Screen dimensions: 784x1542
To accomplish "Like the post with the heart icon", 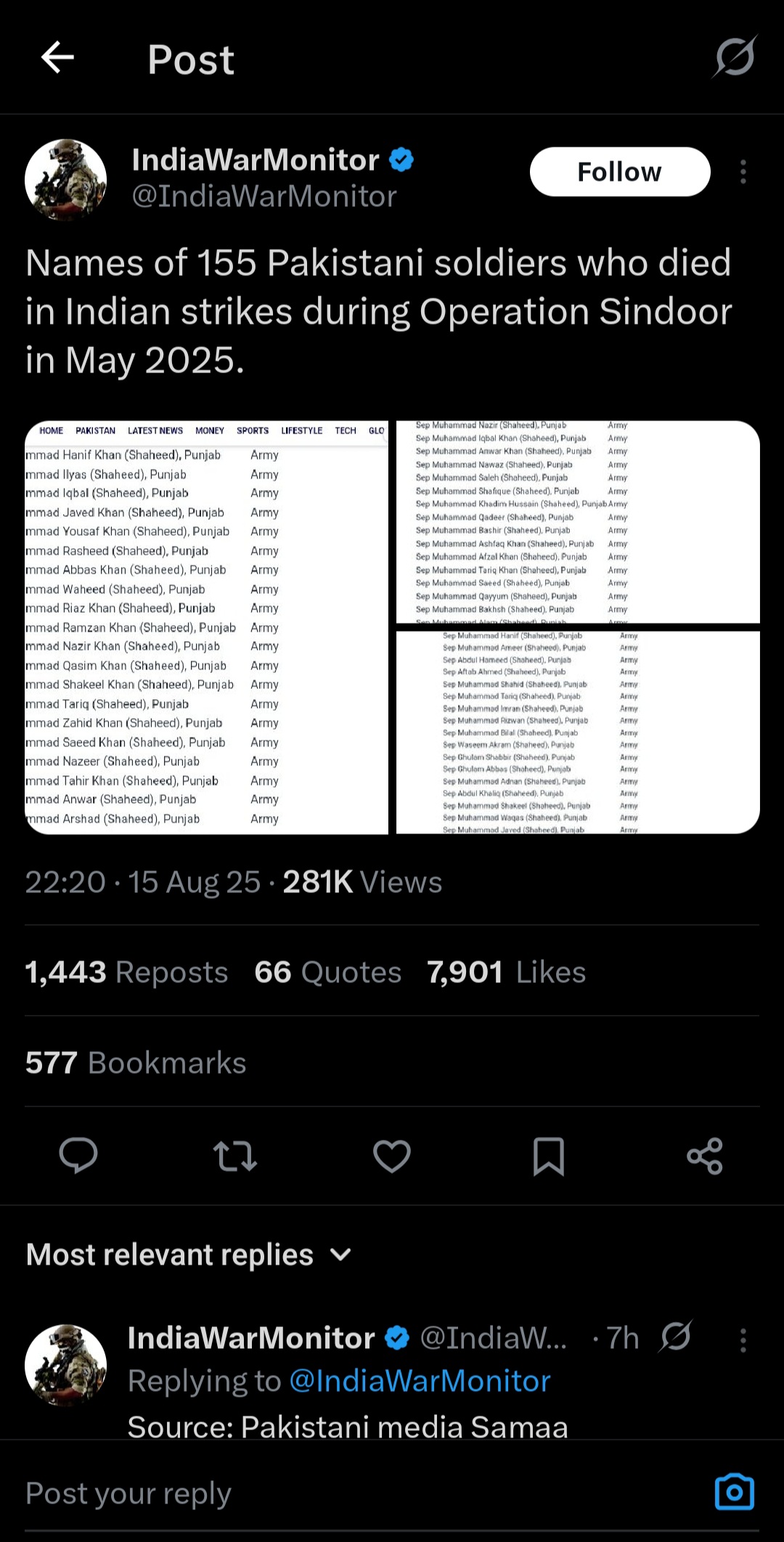I will pos(392,1156).
